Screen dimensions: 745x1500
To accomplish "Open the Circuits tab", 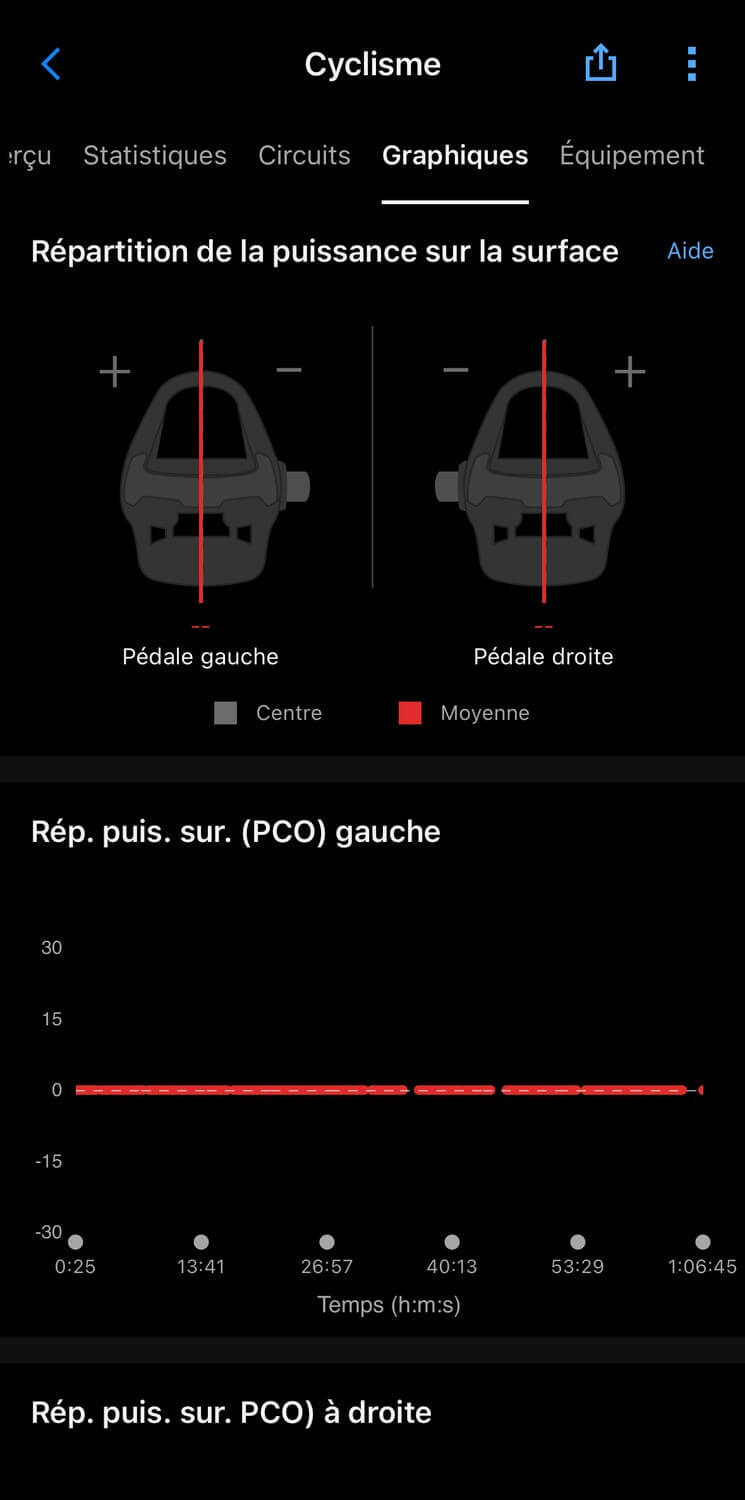I will click(304, 155).
